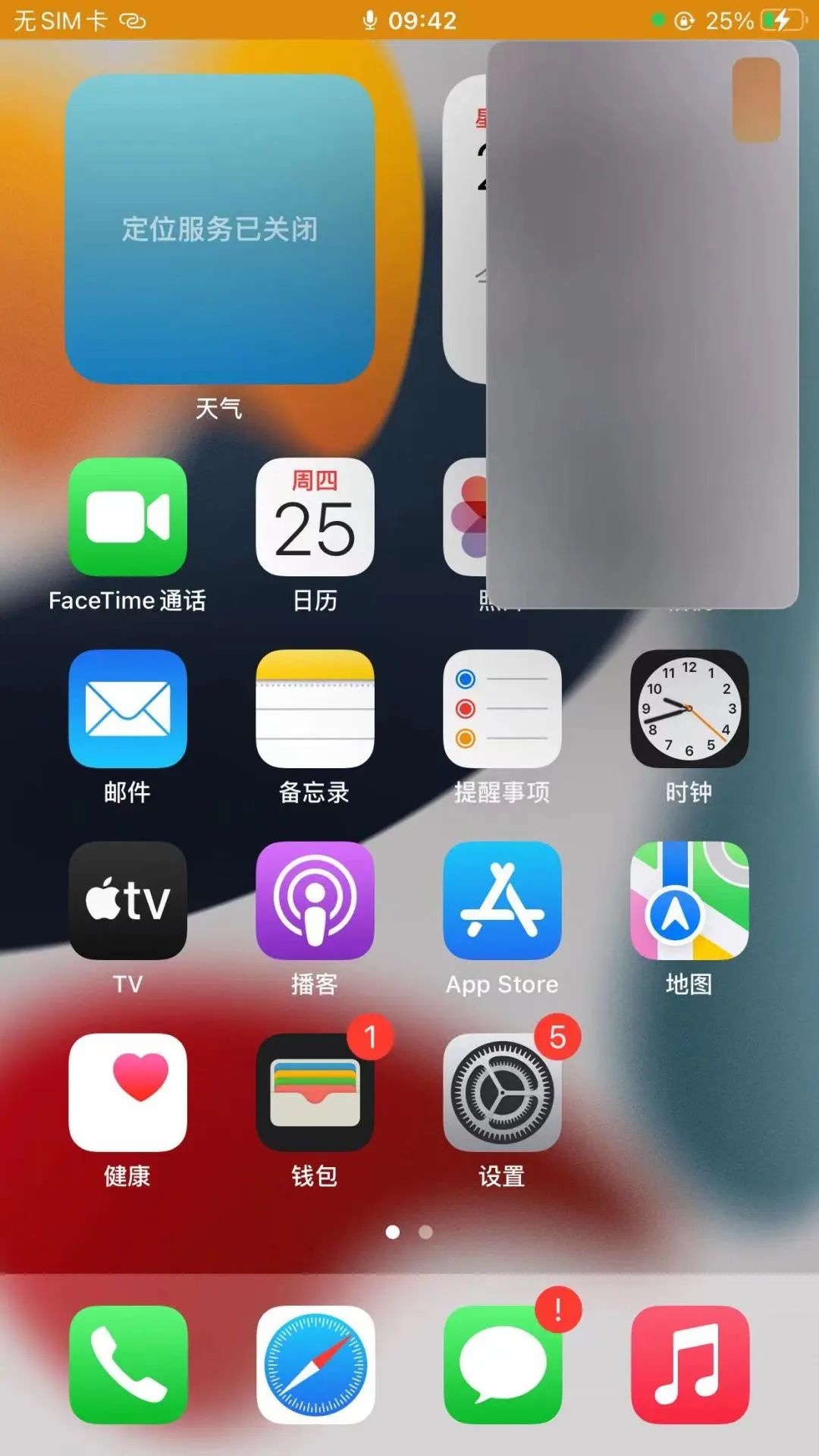Open the 天气 weather widget
Screen dimensions: 819x1456
click(219, 229)
